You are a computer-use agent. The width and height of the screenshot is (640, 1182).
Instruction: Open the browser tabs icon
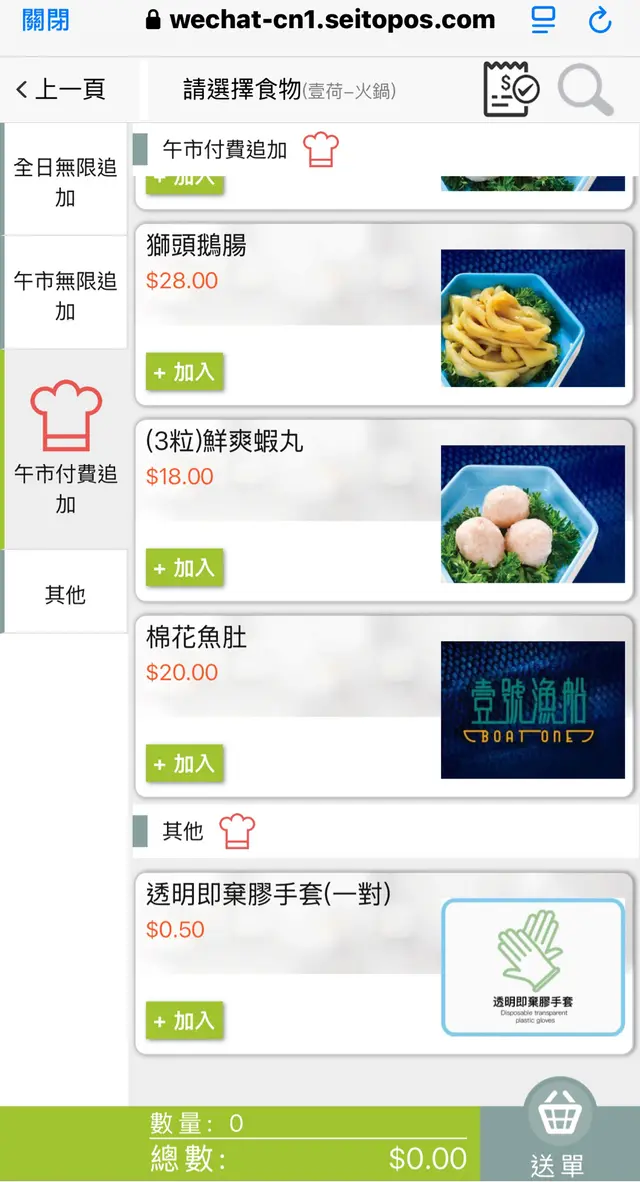pos(543,20)
